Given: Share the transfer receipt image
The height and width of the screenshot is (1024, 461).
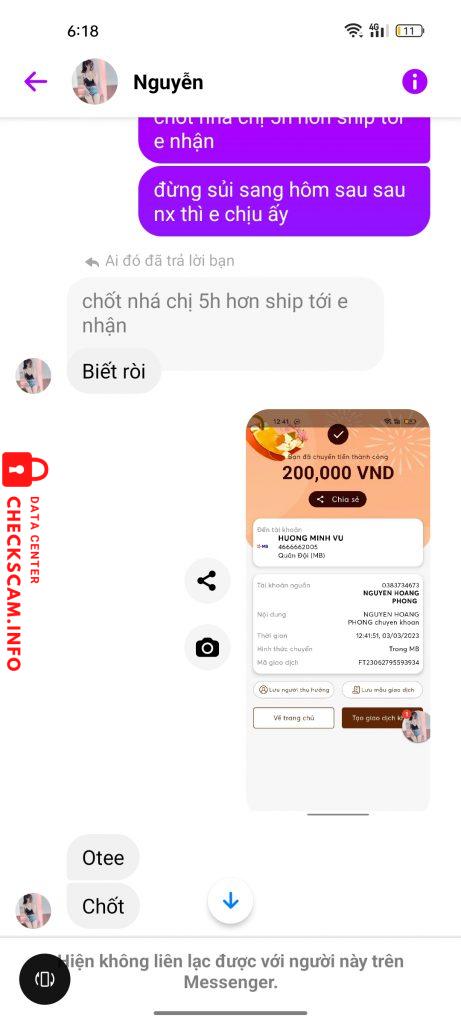Looking at the screenshot, I should coord(207,581).
